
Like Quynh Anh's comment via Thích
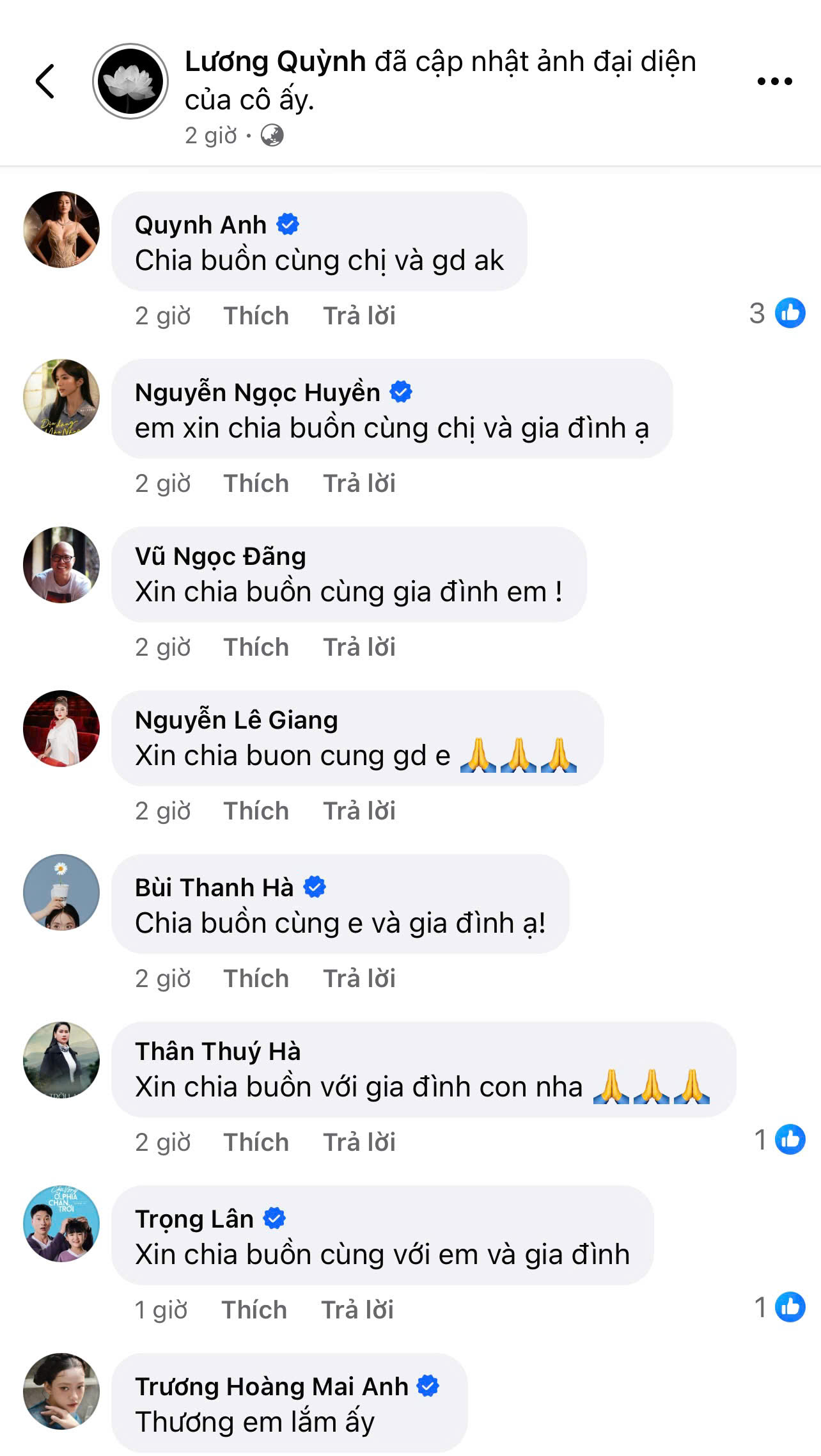point(255,315)
